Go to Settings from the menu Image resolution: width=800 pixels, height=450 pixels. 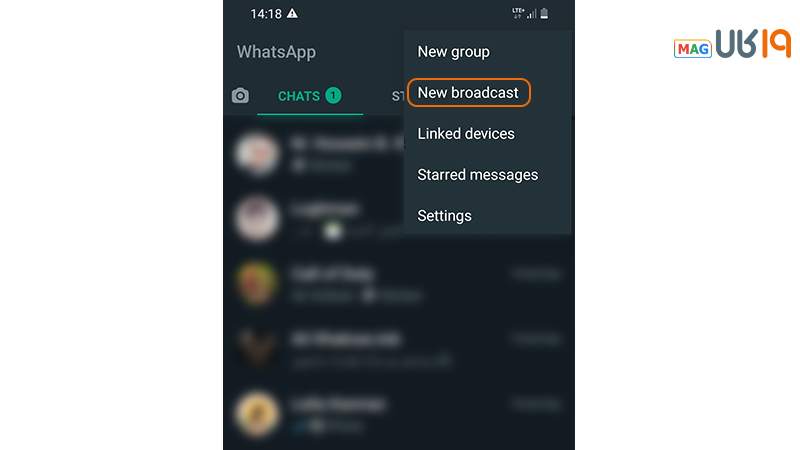[x=444, y=216]
